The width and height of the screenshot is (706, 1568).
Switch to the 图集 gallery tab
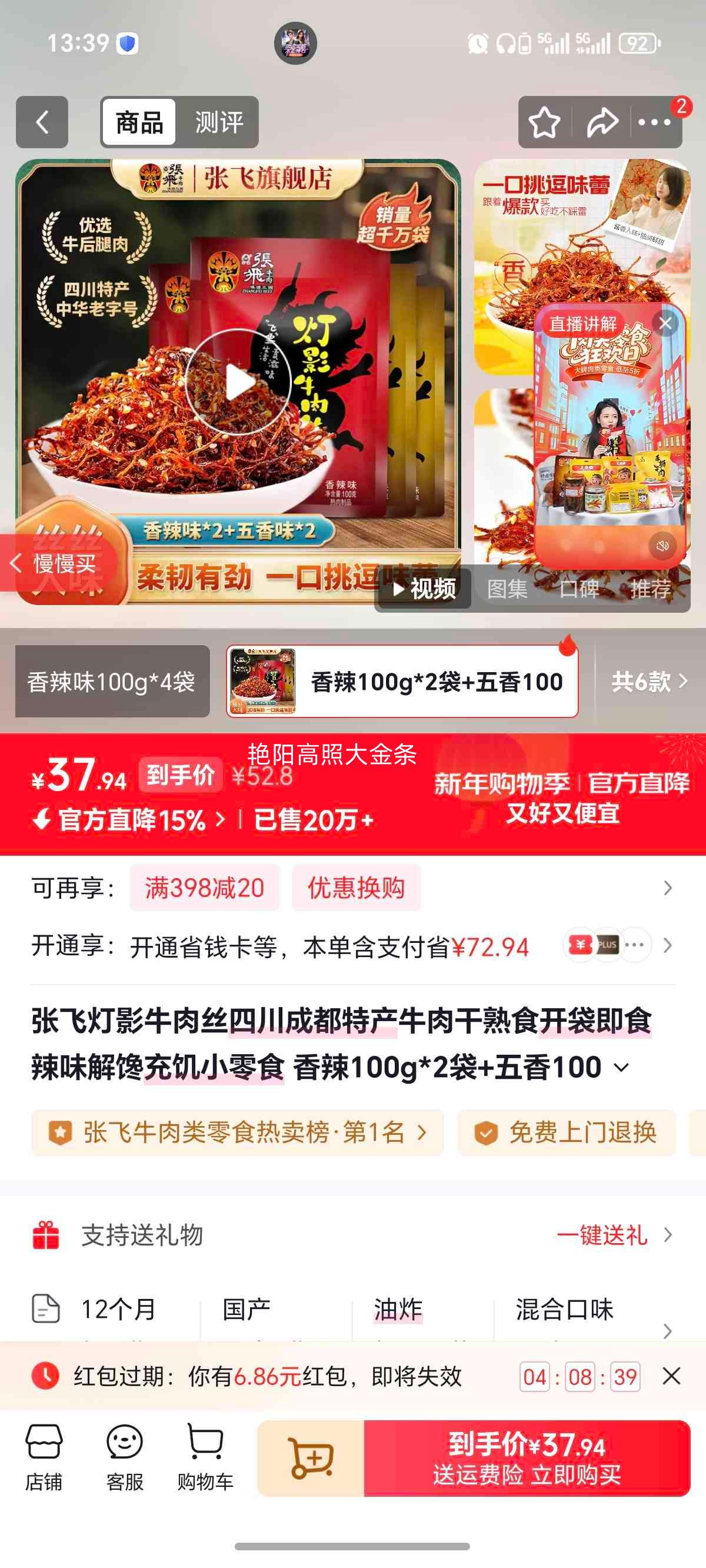coord(509,589)
